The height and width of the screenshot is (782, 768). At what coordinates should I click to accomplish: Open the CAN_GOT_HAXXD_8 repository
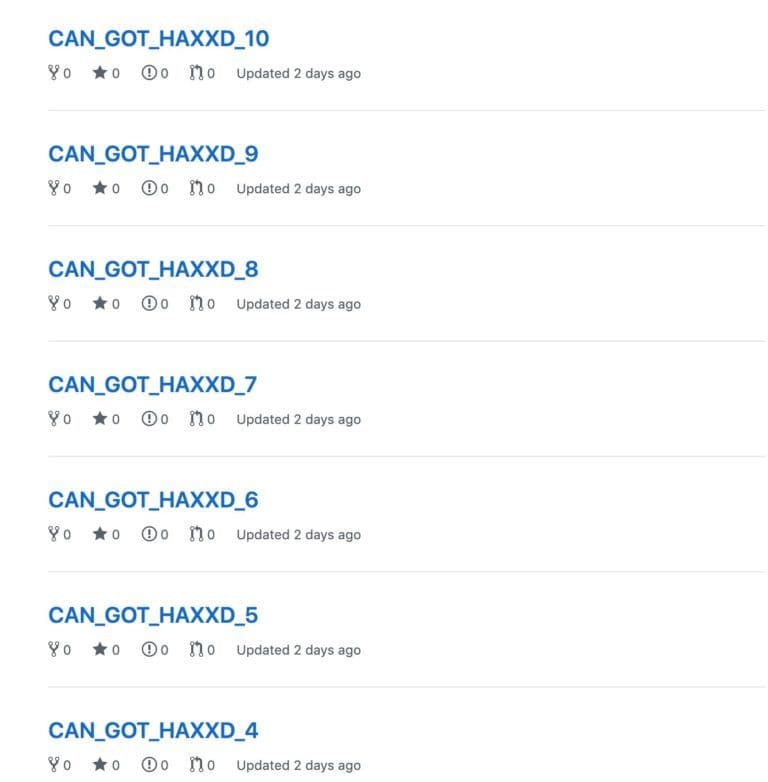click(x=153, y=269)
